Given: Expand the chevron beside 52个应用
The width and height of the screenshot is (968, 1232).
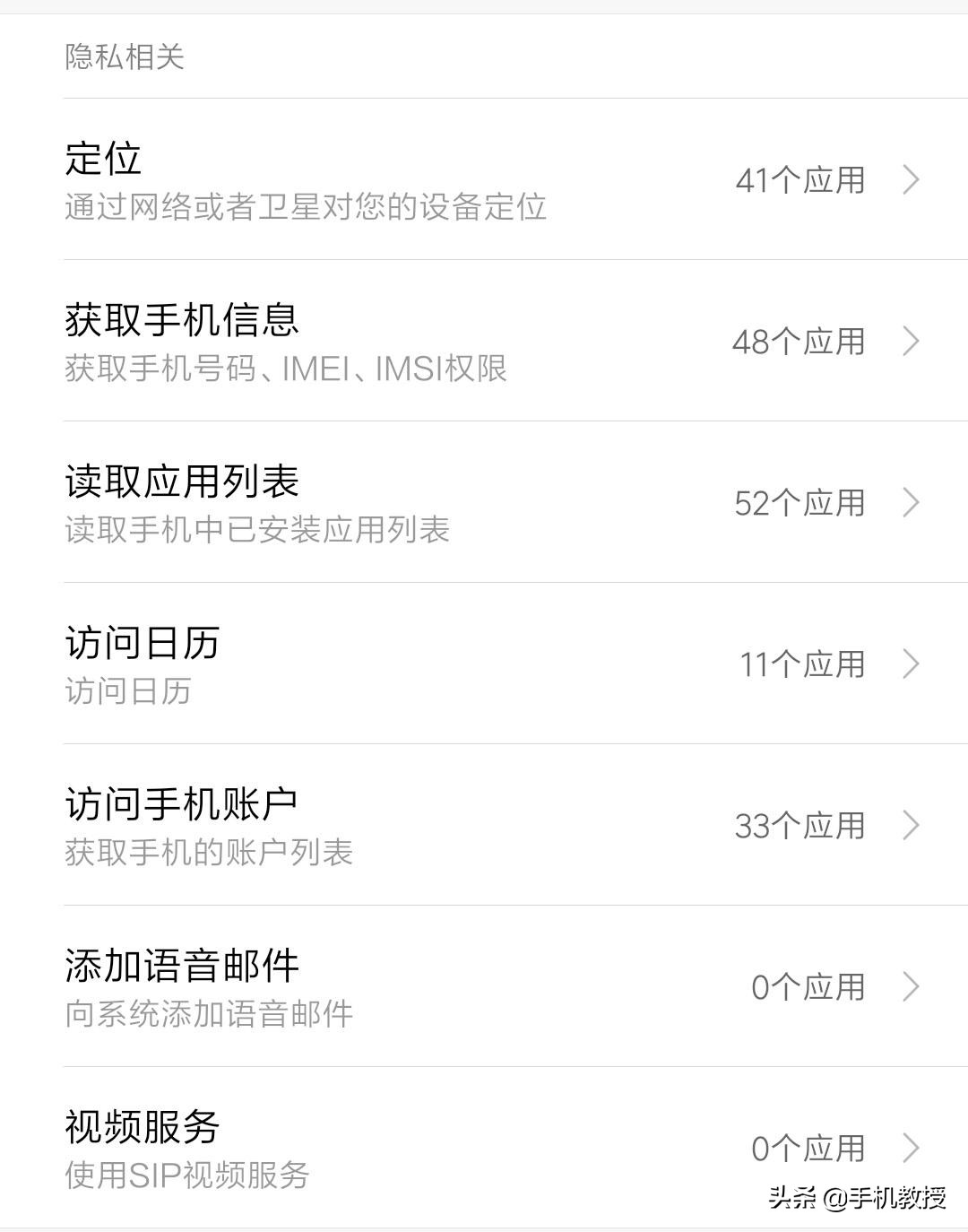Looking at the screenshot, I should [912, 503].
